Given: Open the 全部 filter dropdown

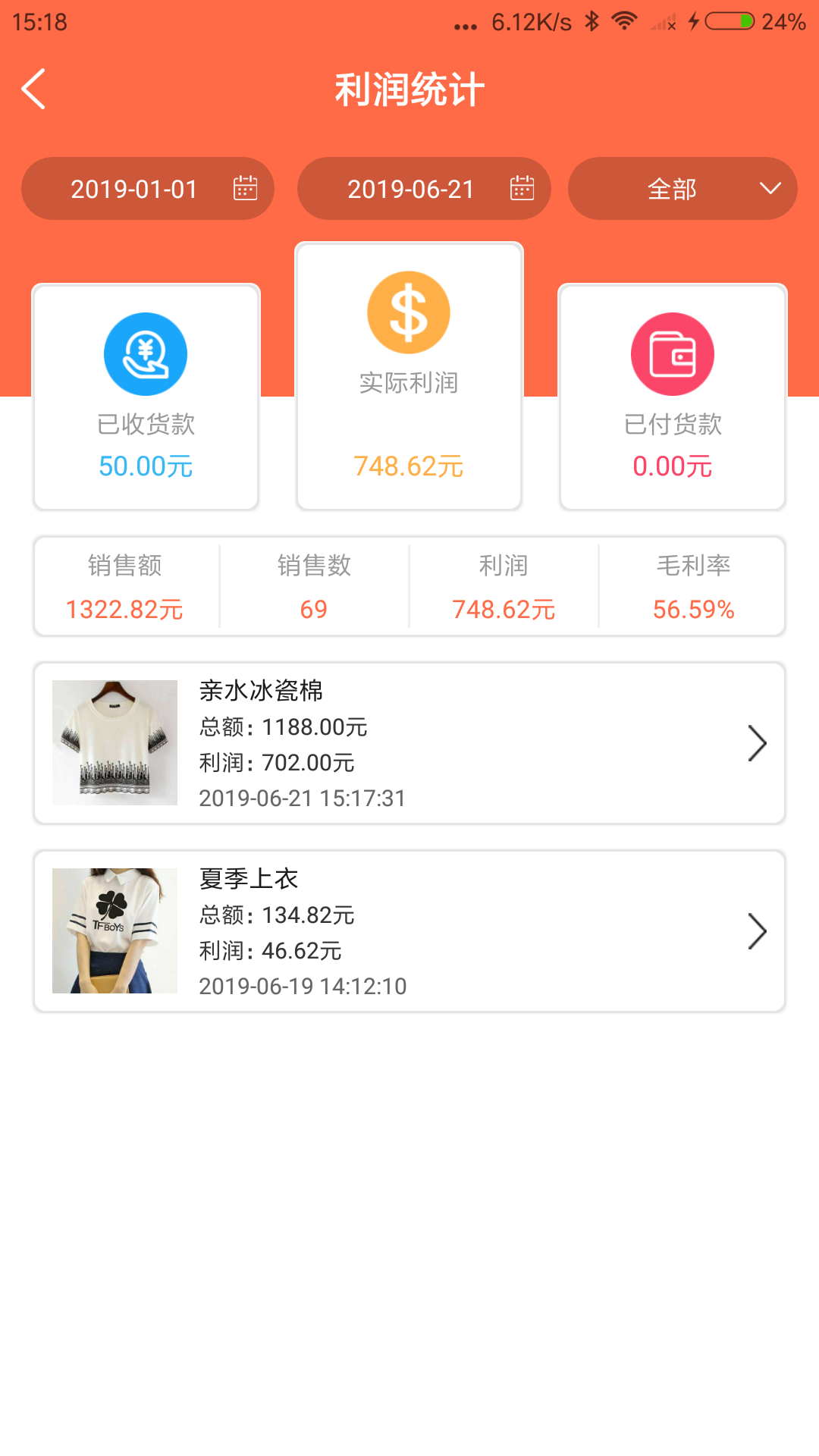Looking at the screenshot, I should point(682,189).
